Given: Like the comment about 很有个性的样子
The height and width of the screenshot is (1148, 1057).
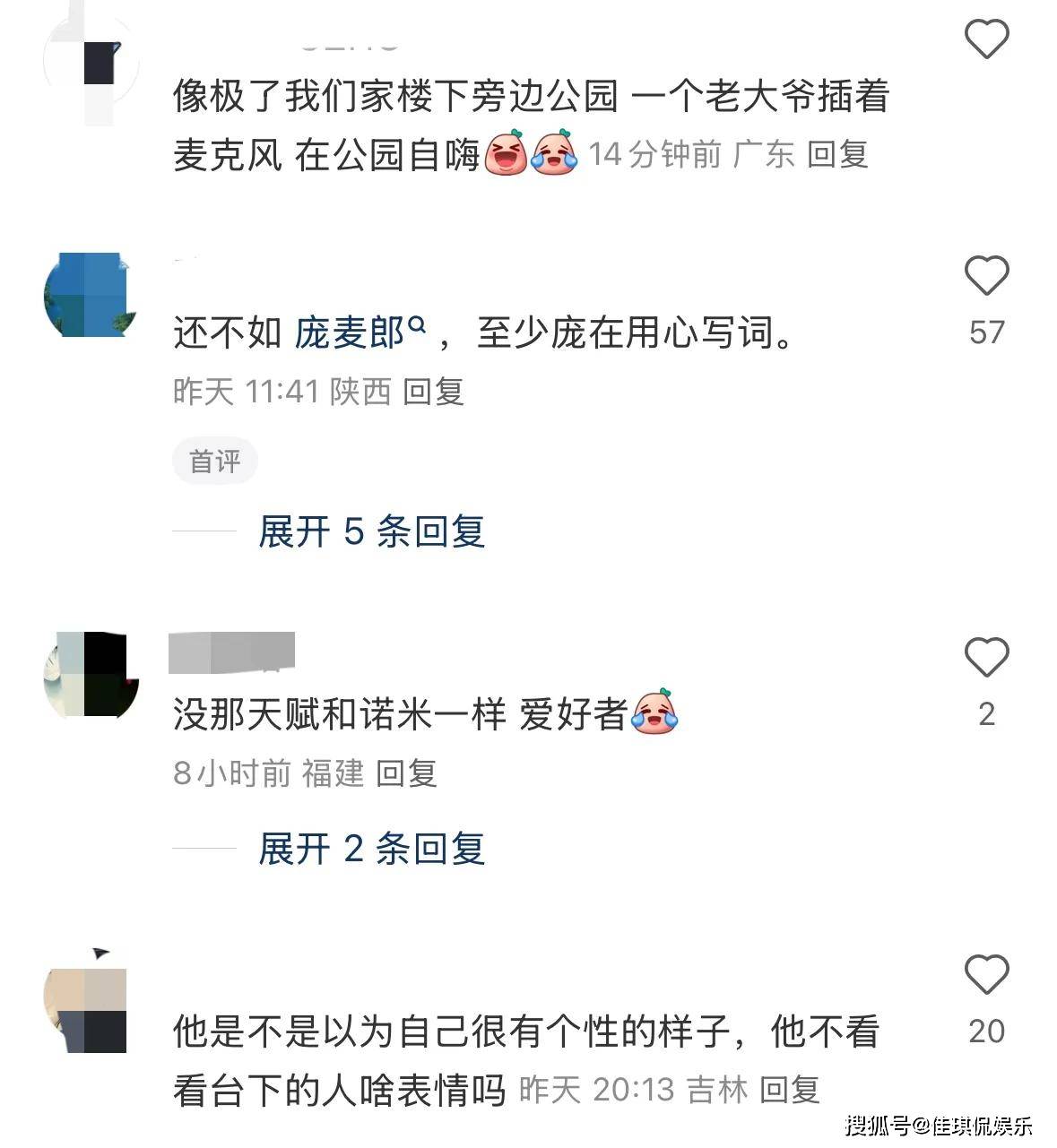Looking at the screenshot, I should point(986,975).
